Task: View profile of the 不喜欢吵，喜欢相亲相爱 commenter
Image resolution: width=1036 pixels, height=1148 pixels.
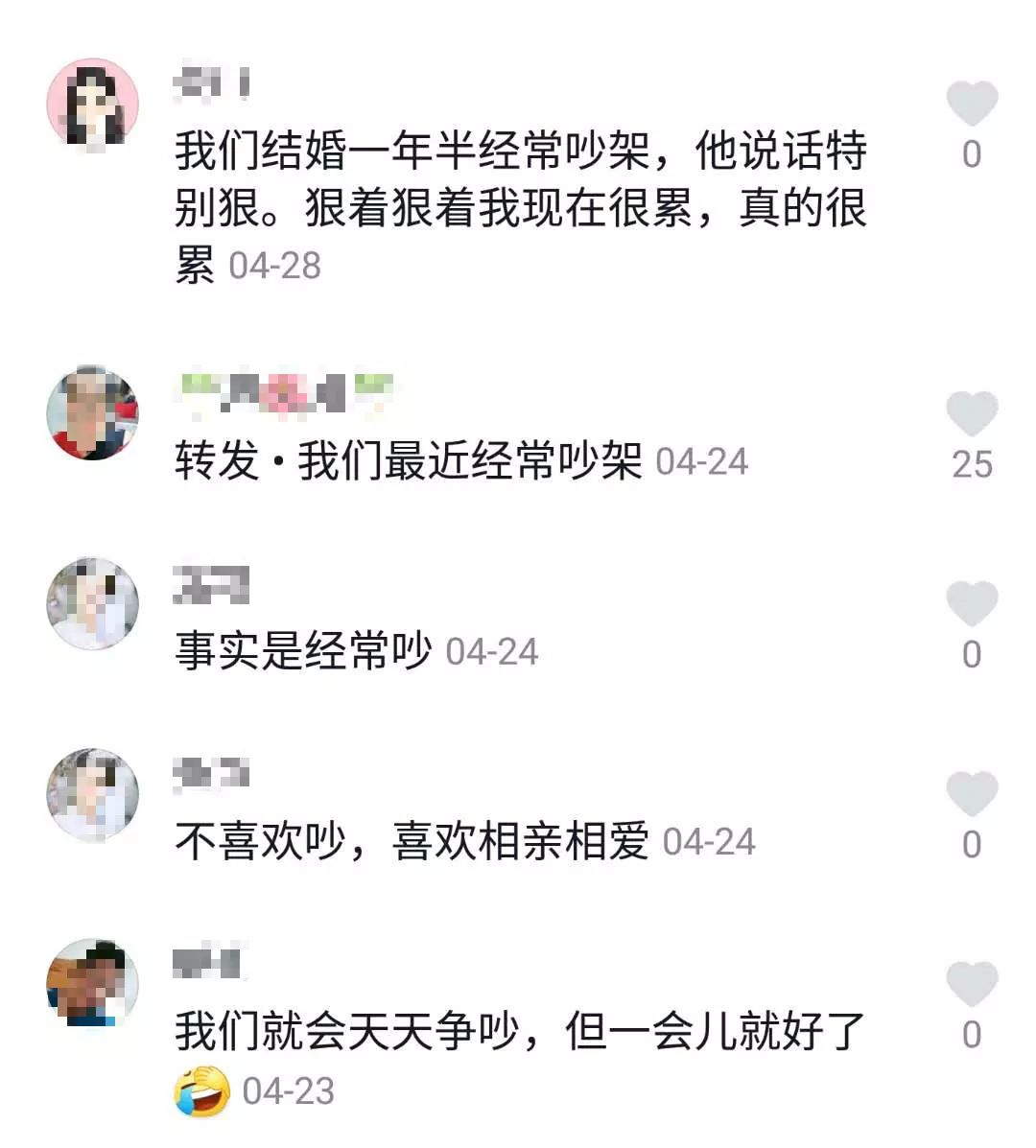Action: pos(93,794)
